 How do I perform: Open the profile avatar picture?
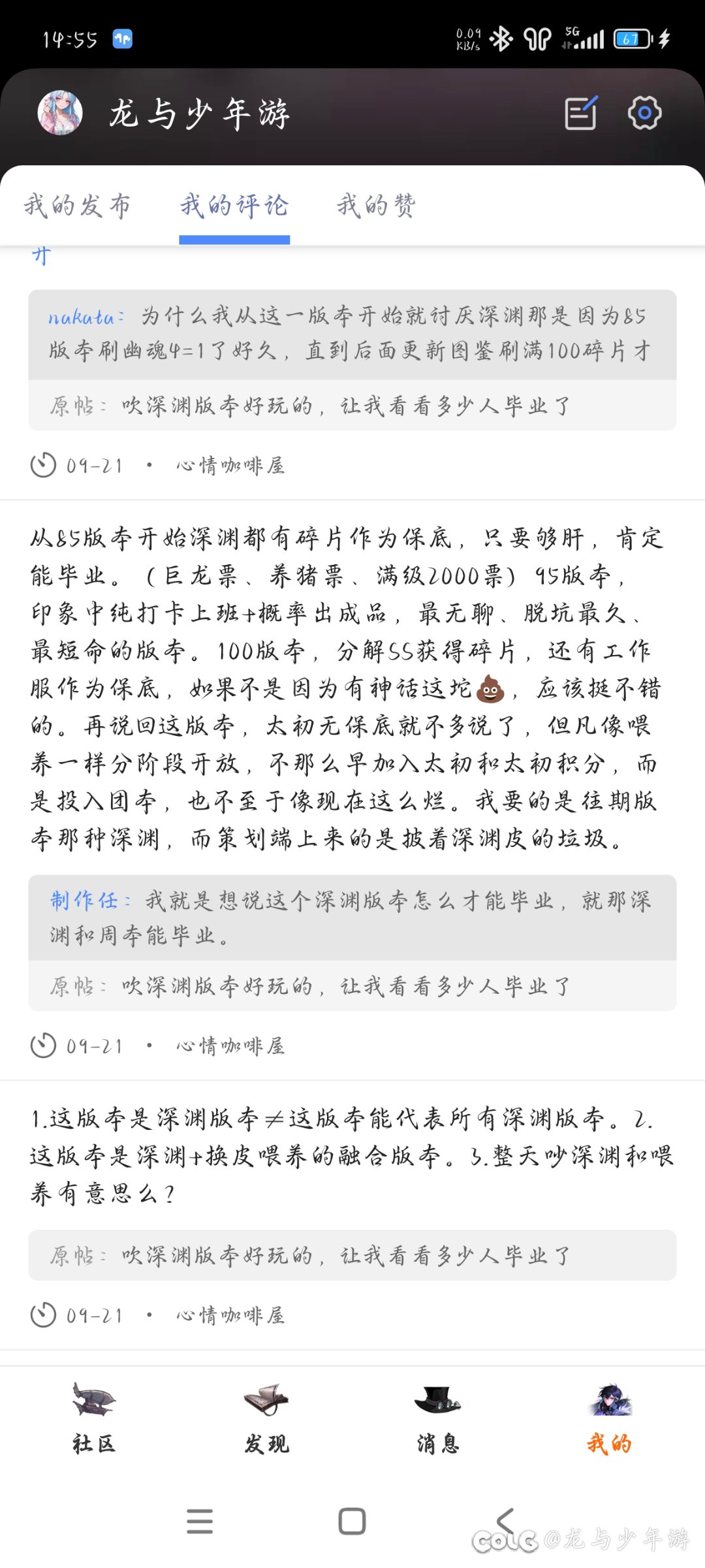tap(60, 113)
